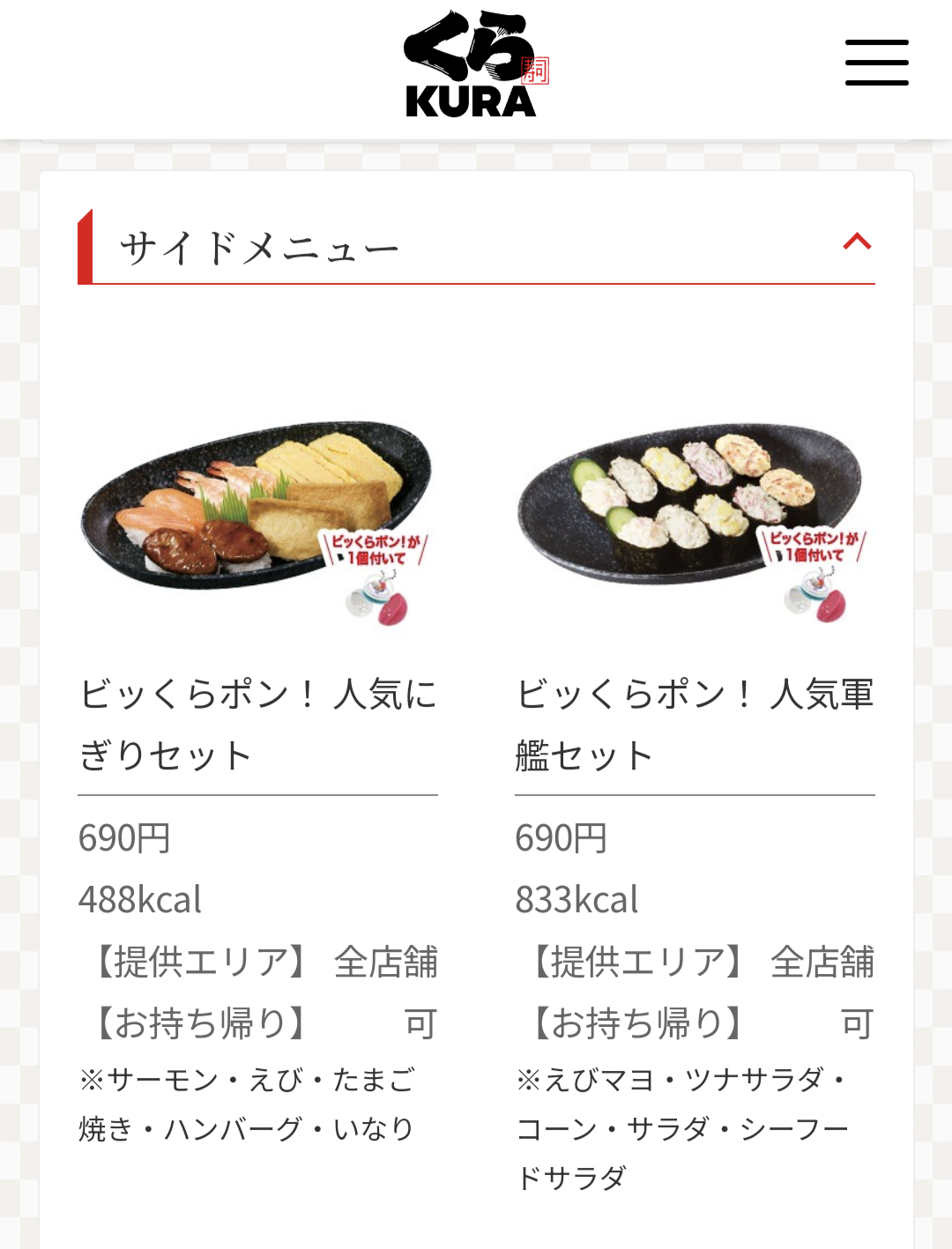Open the hamburger menu
952x1249 pixels.
point(876,63)
